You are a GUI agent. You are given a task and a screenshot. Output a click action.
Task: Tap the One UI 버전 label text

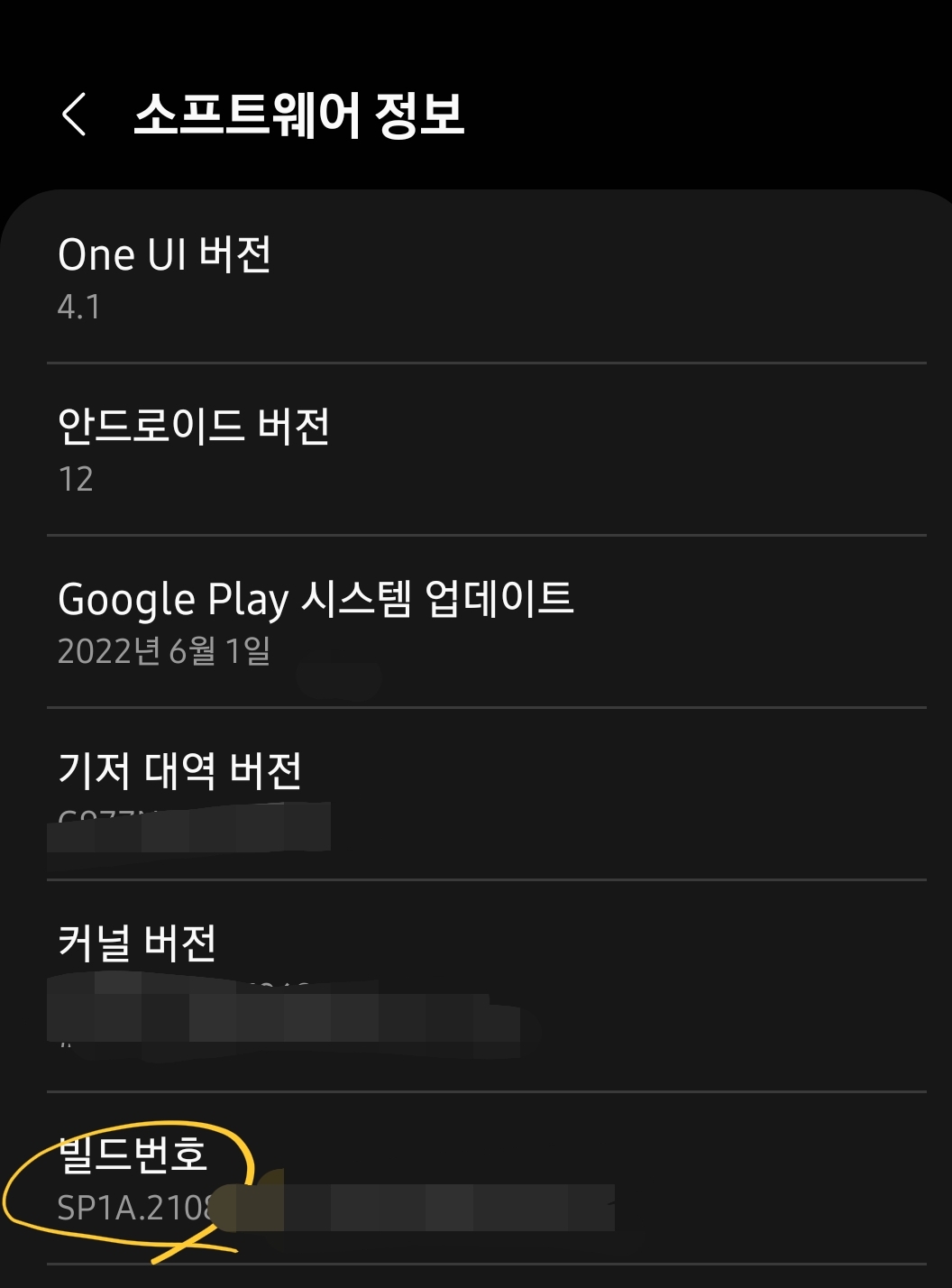165,255
